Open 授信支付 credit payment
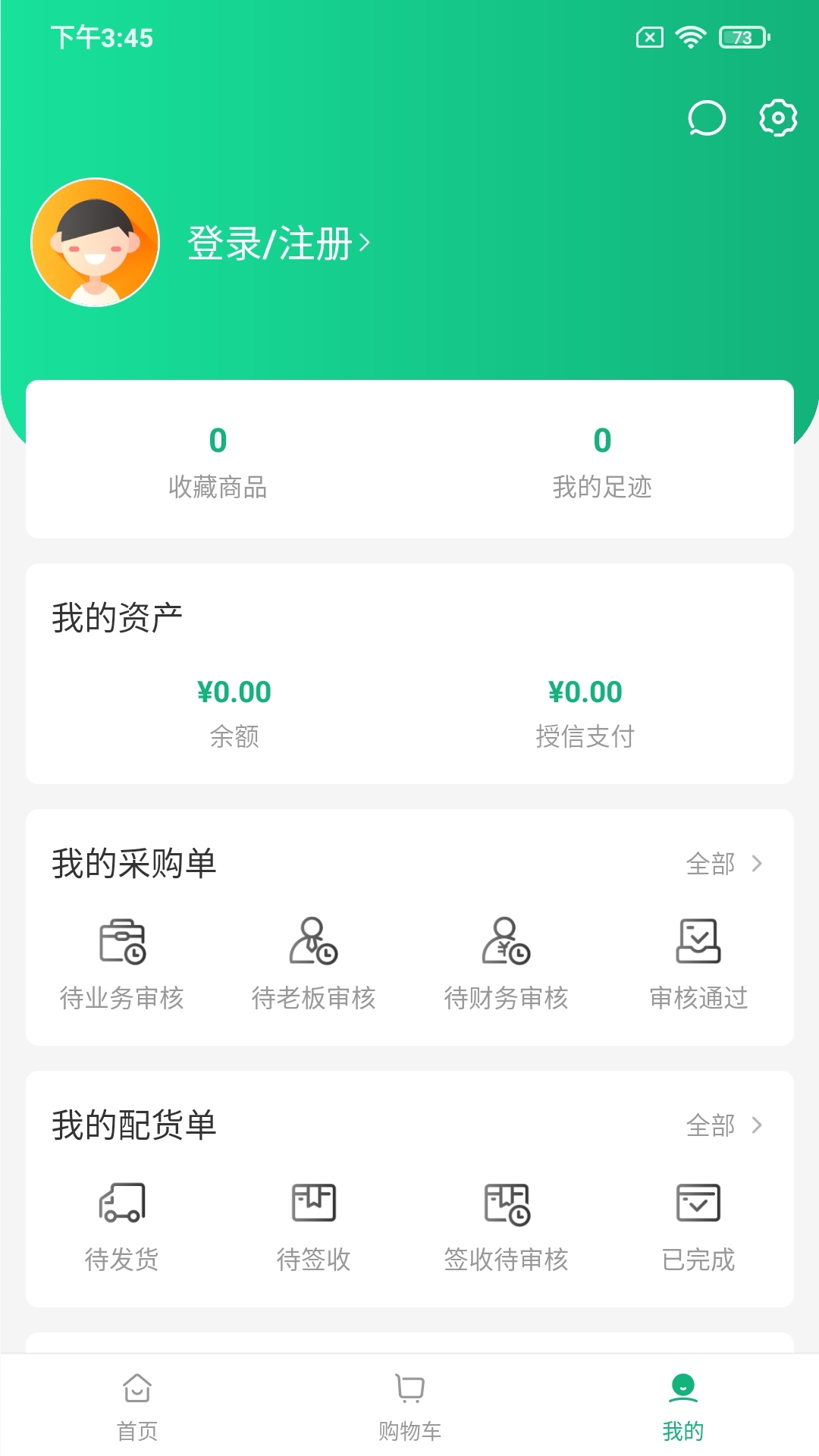Viewport: 819px width, 1456px height. tap(585, 711)
